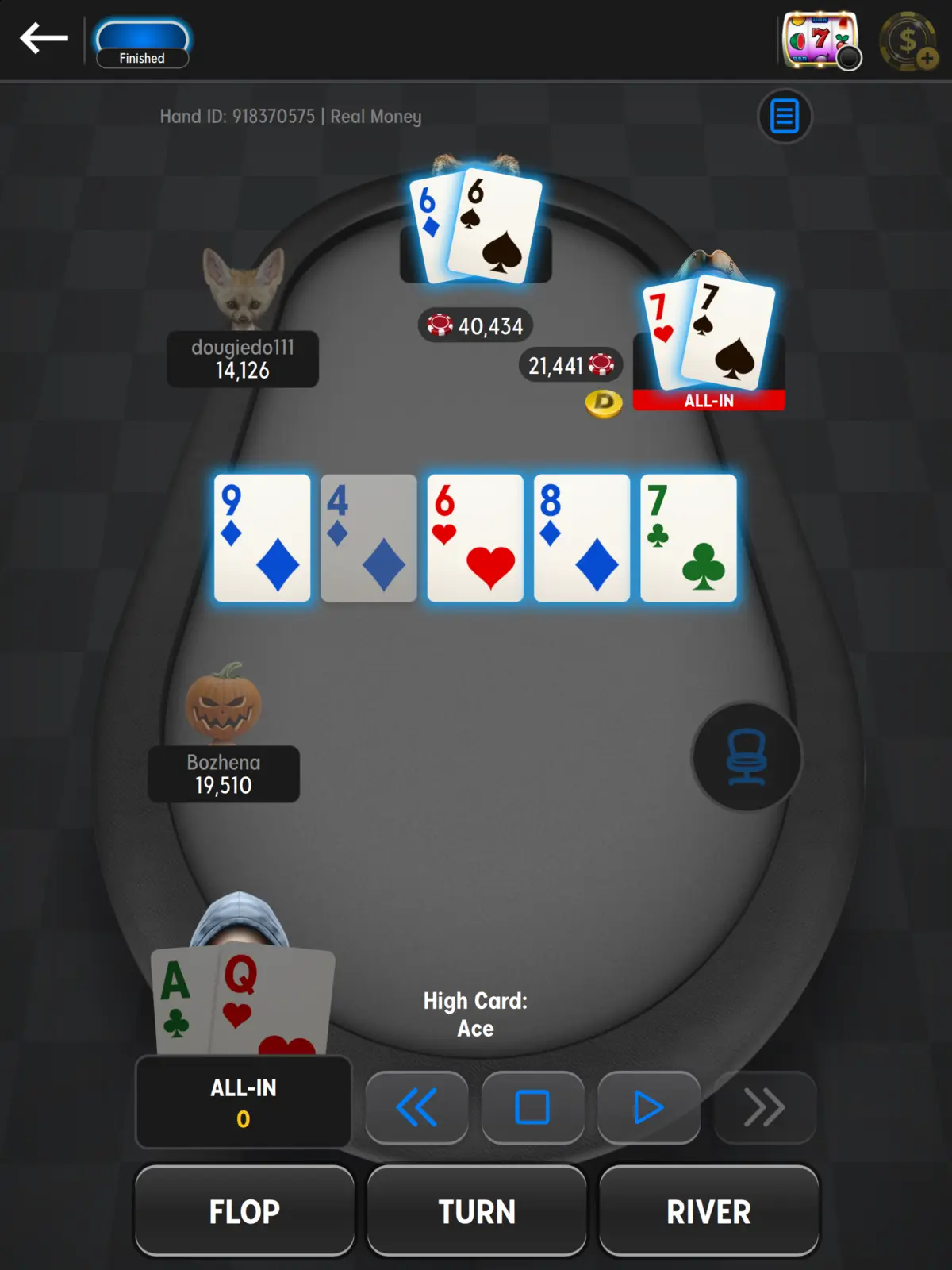Rewind the hand replay
The width and height of the screenshot is (952, 1270).
point(416,1107)
